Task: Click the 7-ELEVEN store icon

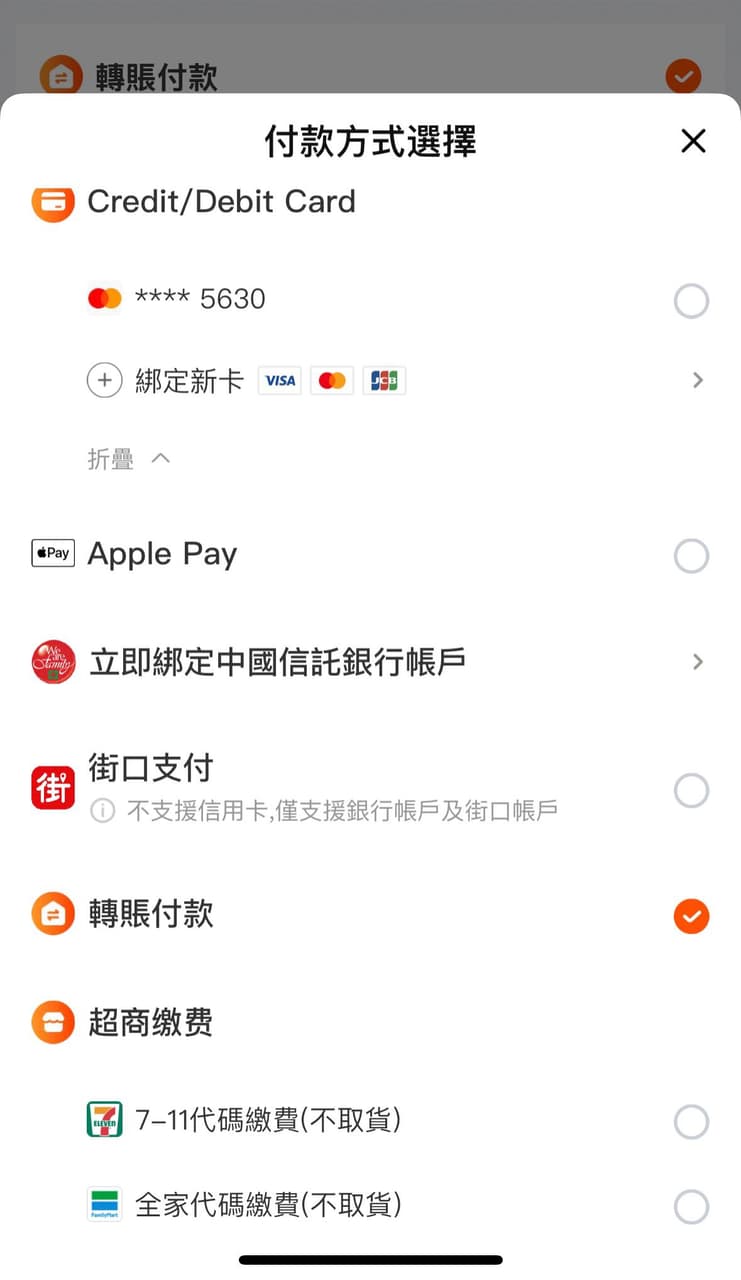Action: point(104,1121)
